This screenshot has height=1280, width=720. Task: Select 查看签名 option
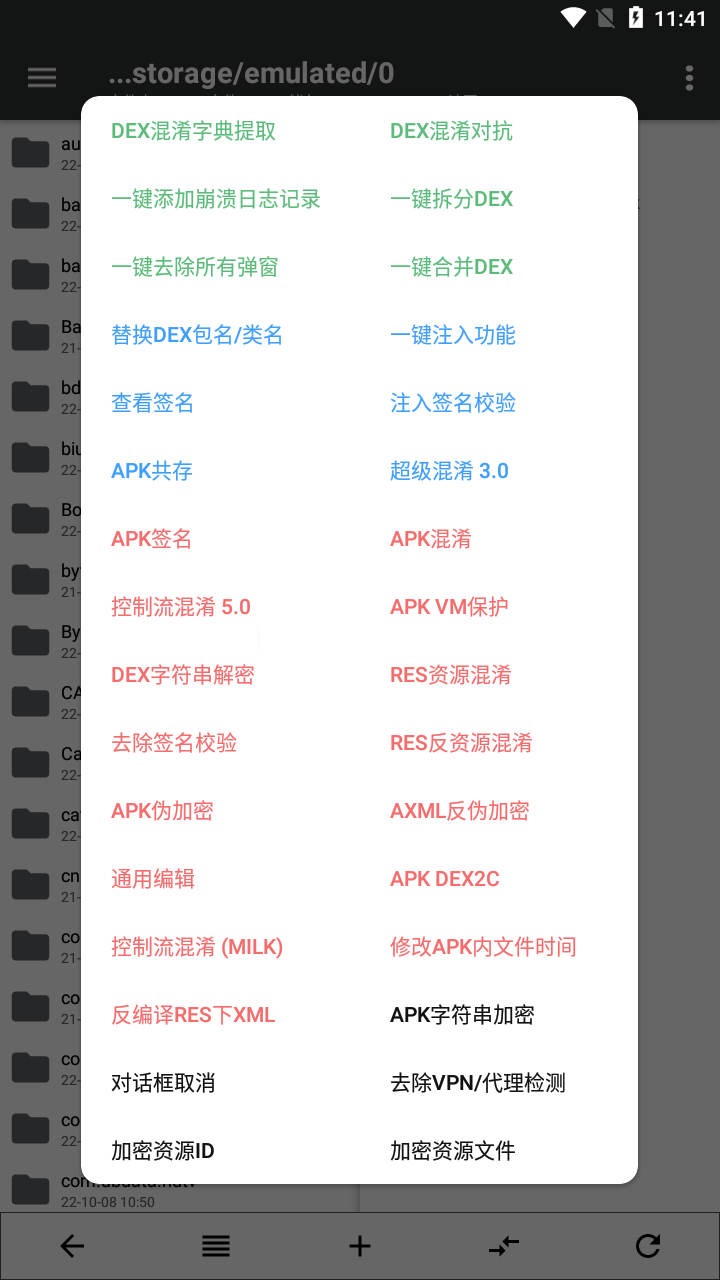click(152, 403)
